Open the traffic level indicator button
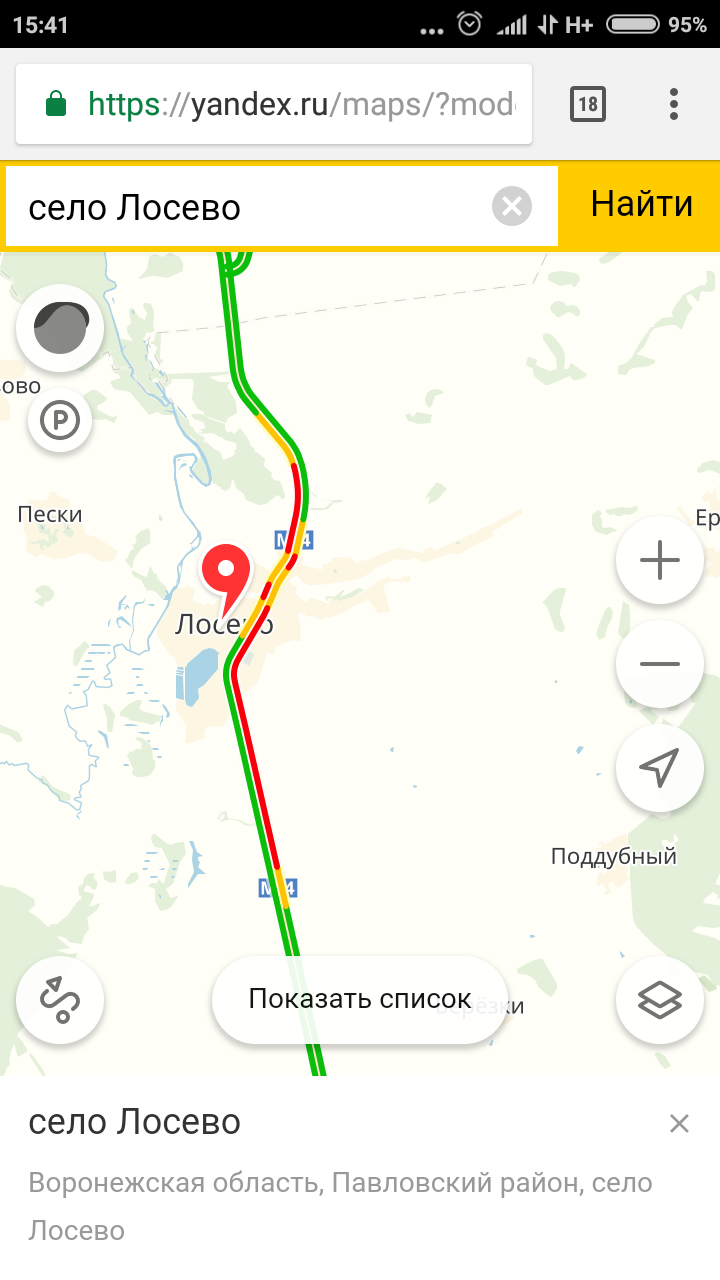 click(x=60, y=329)
